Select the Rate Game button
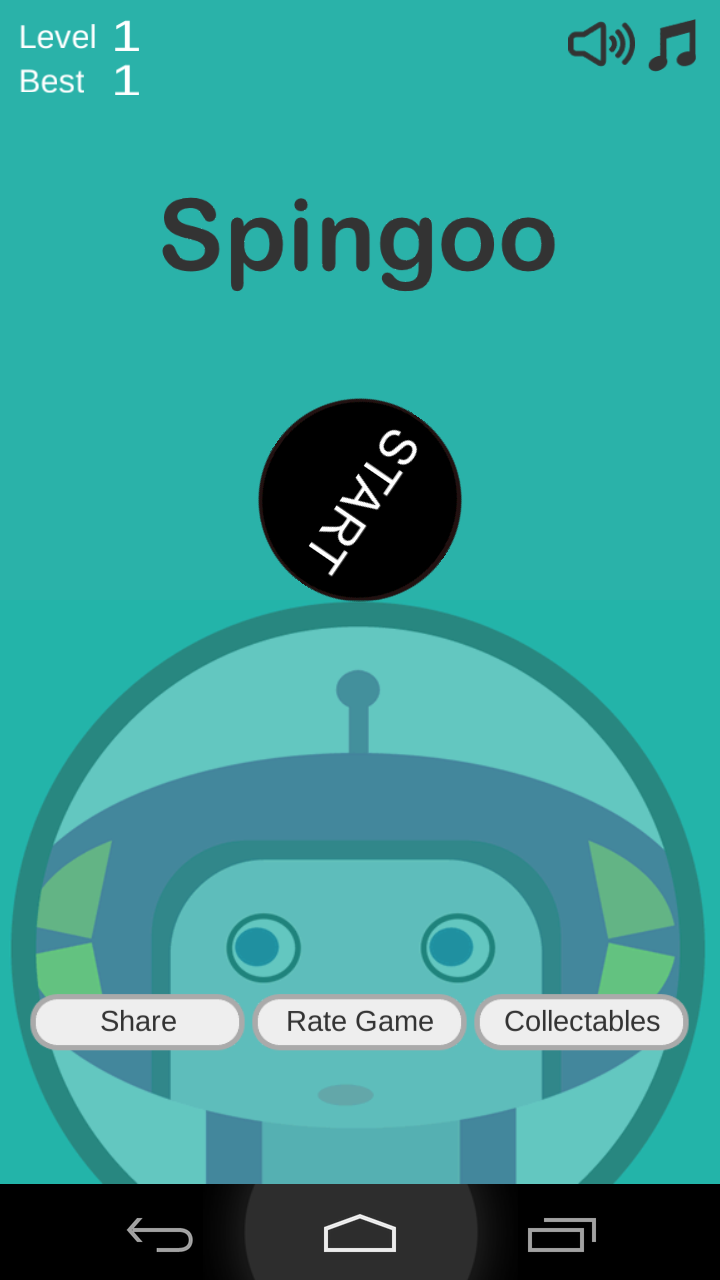The width and height of the screenshot is (720, 1280). 360,1022
